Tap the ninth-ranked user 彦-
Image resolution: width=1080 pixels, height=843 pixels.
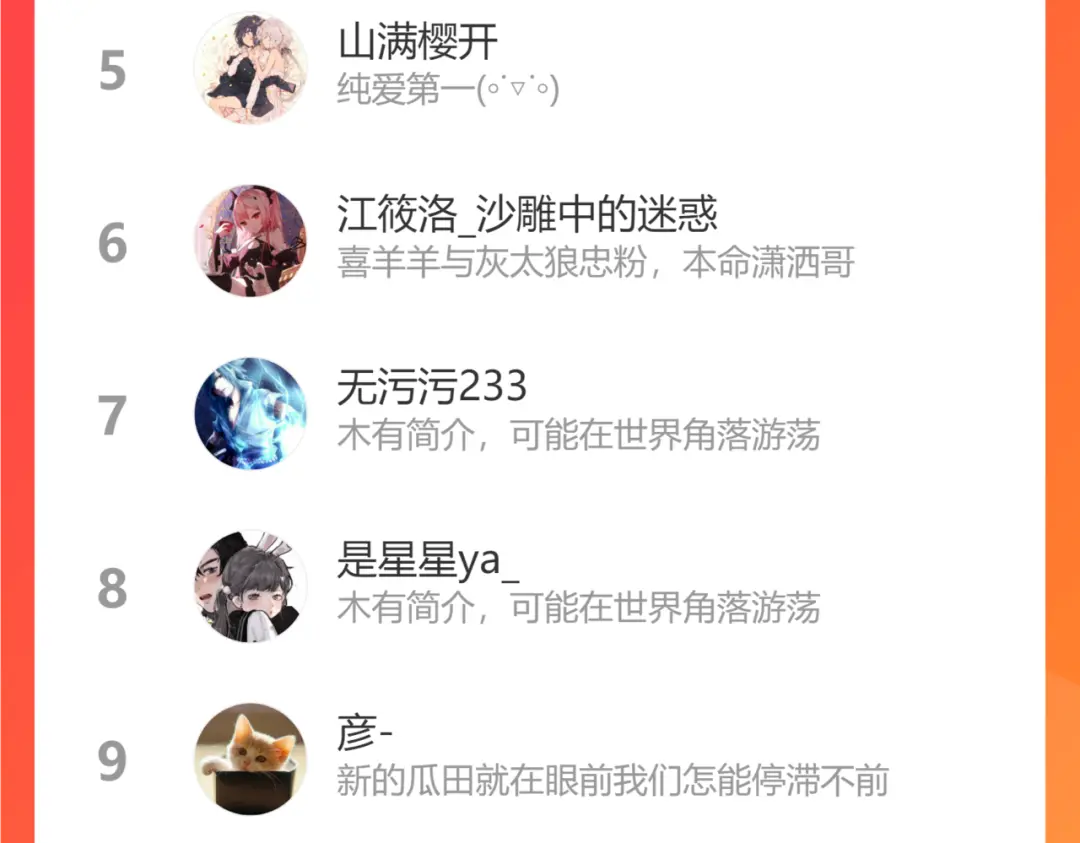[539, 758]
